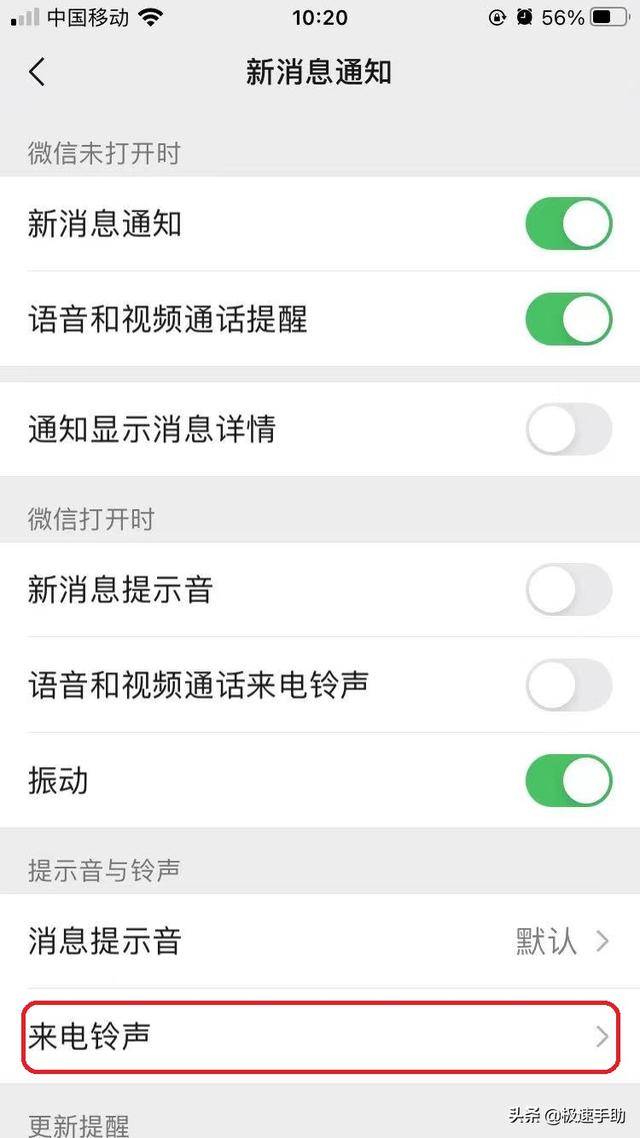Switch off 振动 toggle
This screenshot has height=1138, width=640.
pos(568,780)
